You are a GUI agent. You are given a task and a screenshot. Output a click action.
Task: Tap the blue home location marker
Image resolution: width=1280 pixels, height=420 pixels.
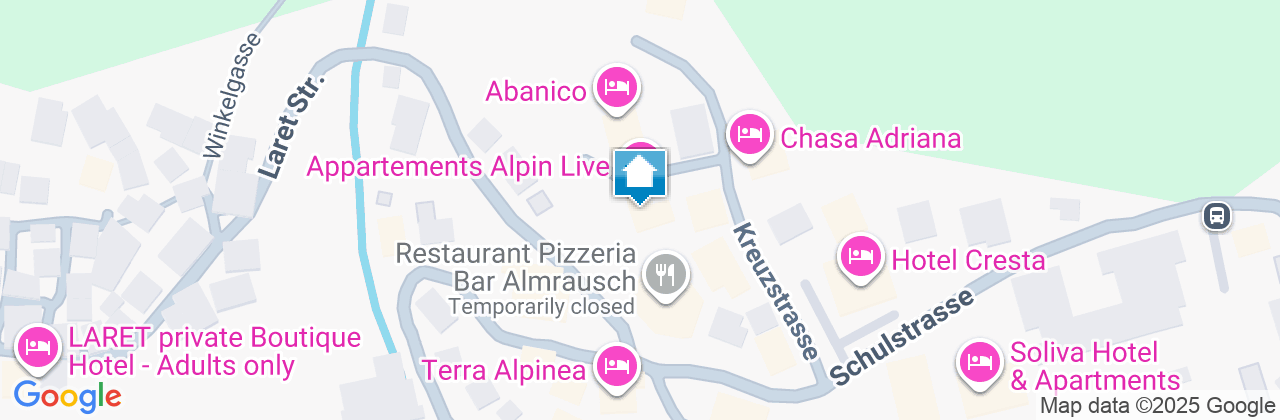pyautogui.click(x=640, y=174)
